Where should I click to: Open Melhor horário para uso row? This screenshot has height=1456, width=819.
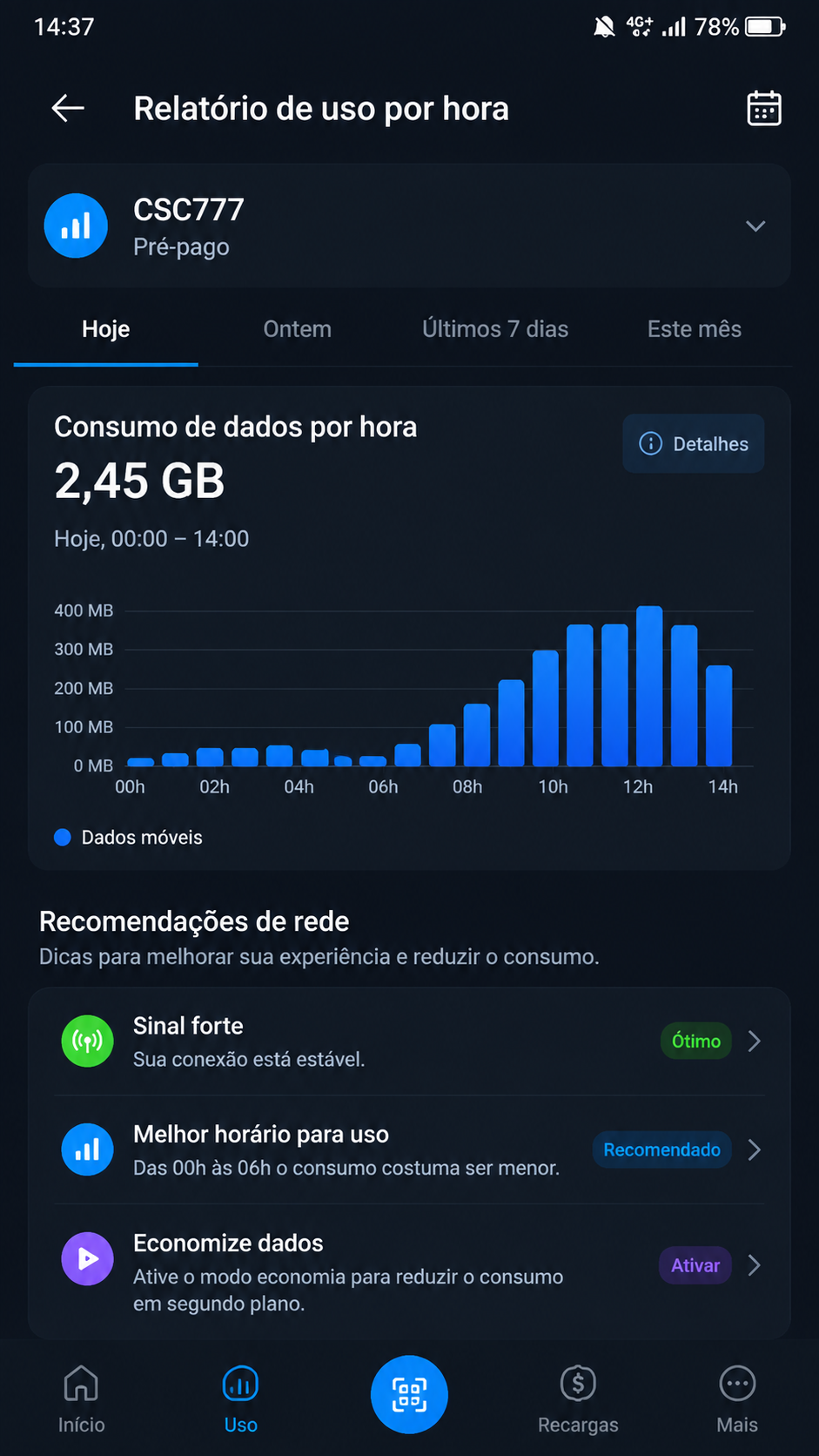409,1149
